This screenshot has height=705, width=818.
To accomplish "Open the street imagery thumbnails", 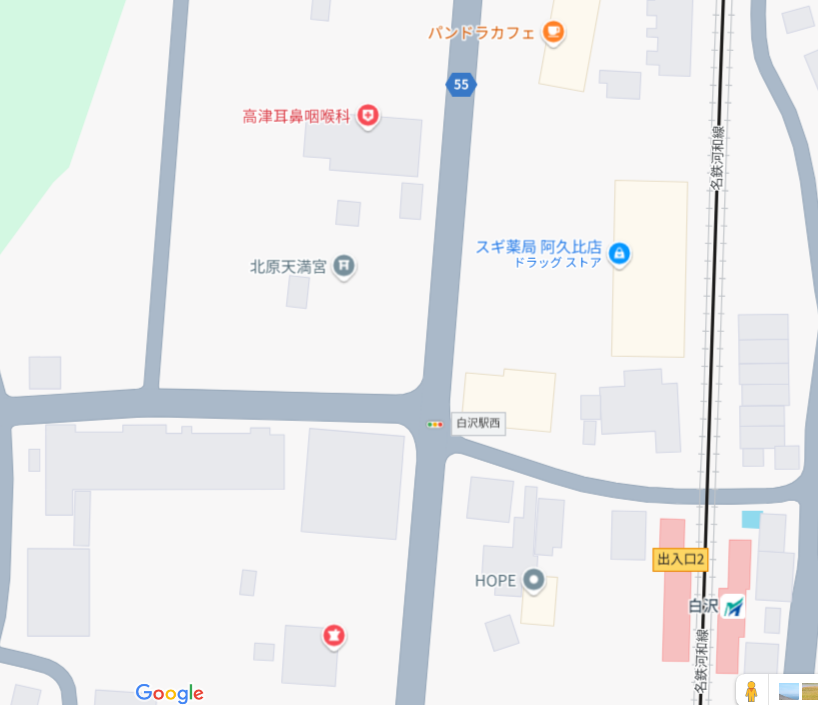I will [798, 690].
